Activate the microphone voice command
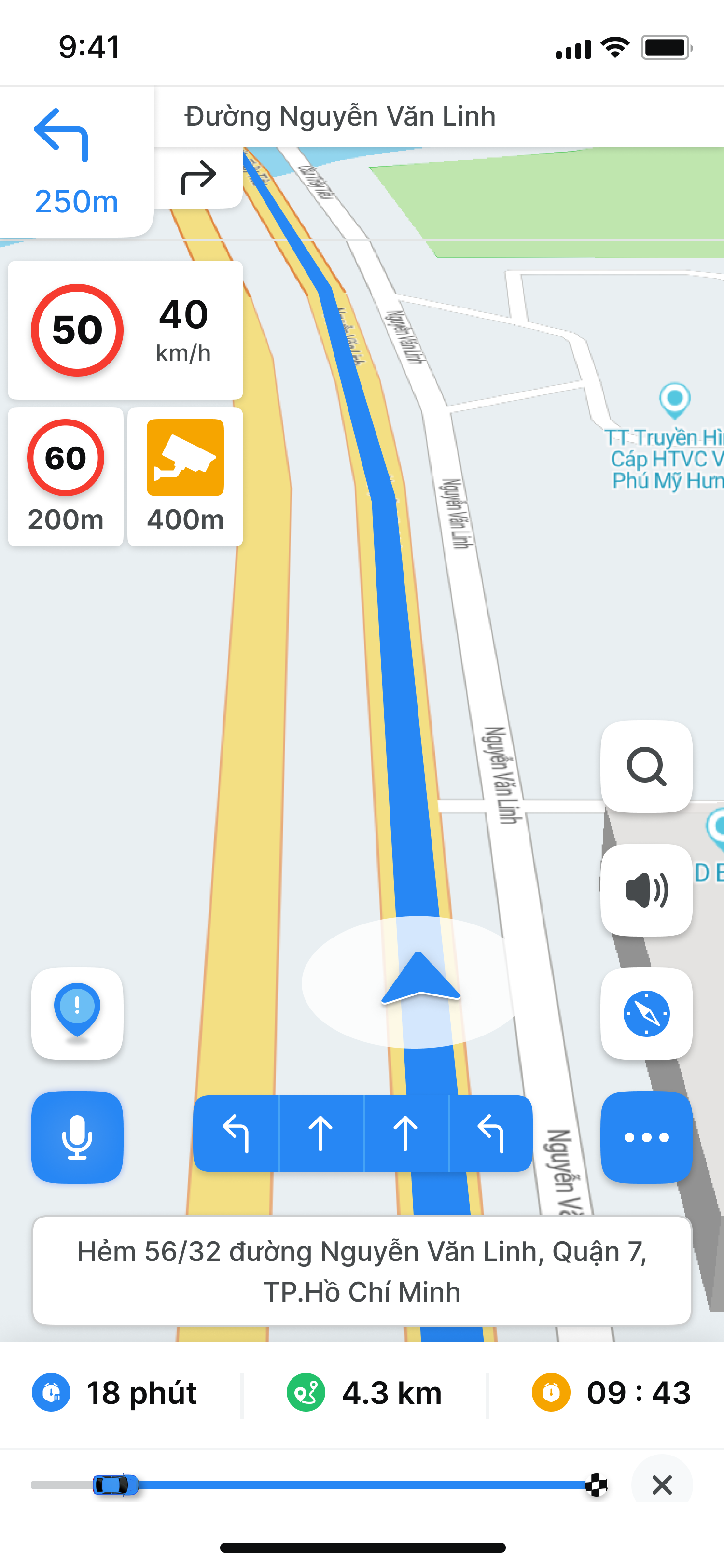 point(77,1137)
